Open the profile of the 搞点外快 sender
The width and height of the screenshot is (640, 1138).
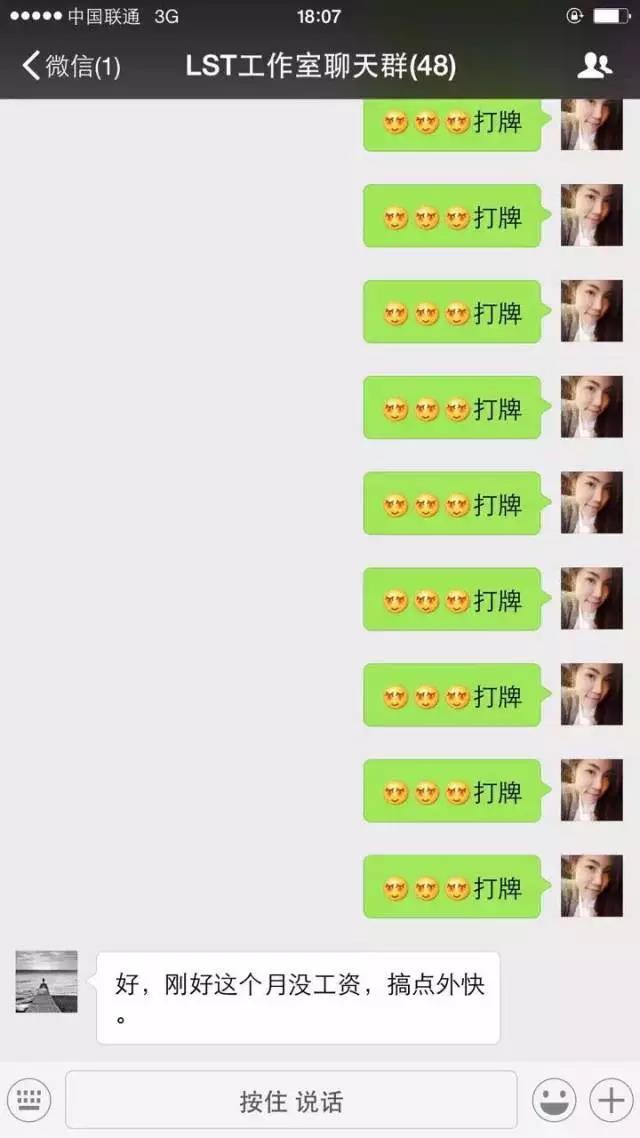coord(46,982)
